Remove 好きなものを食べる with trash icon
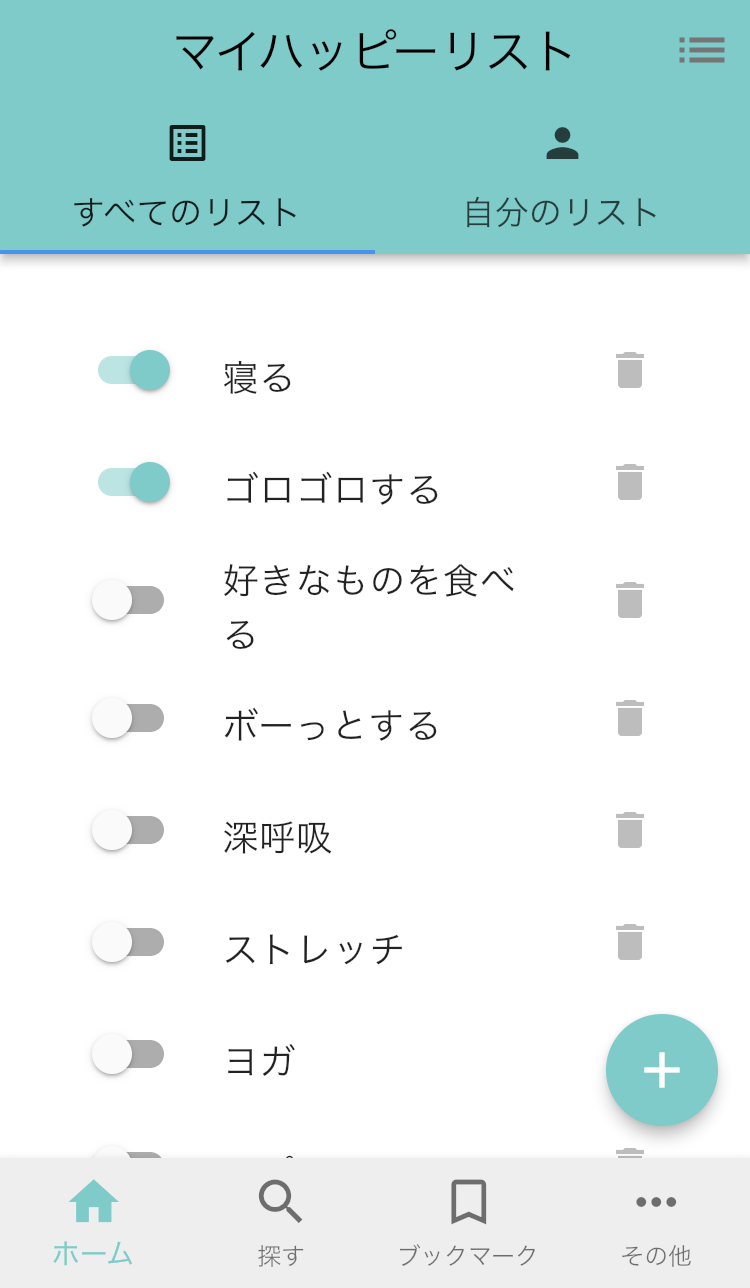This screenshot has width=750, height=1288. point(630,600)
